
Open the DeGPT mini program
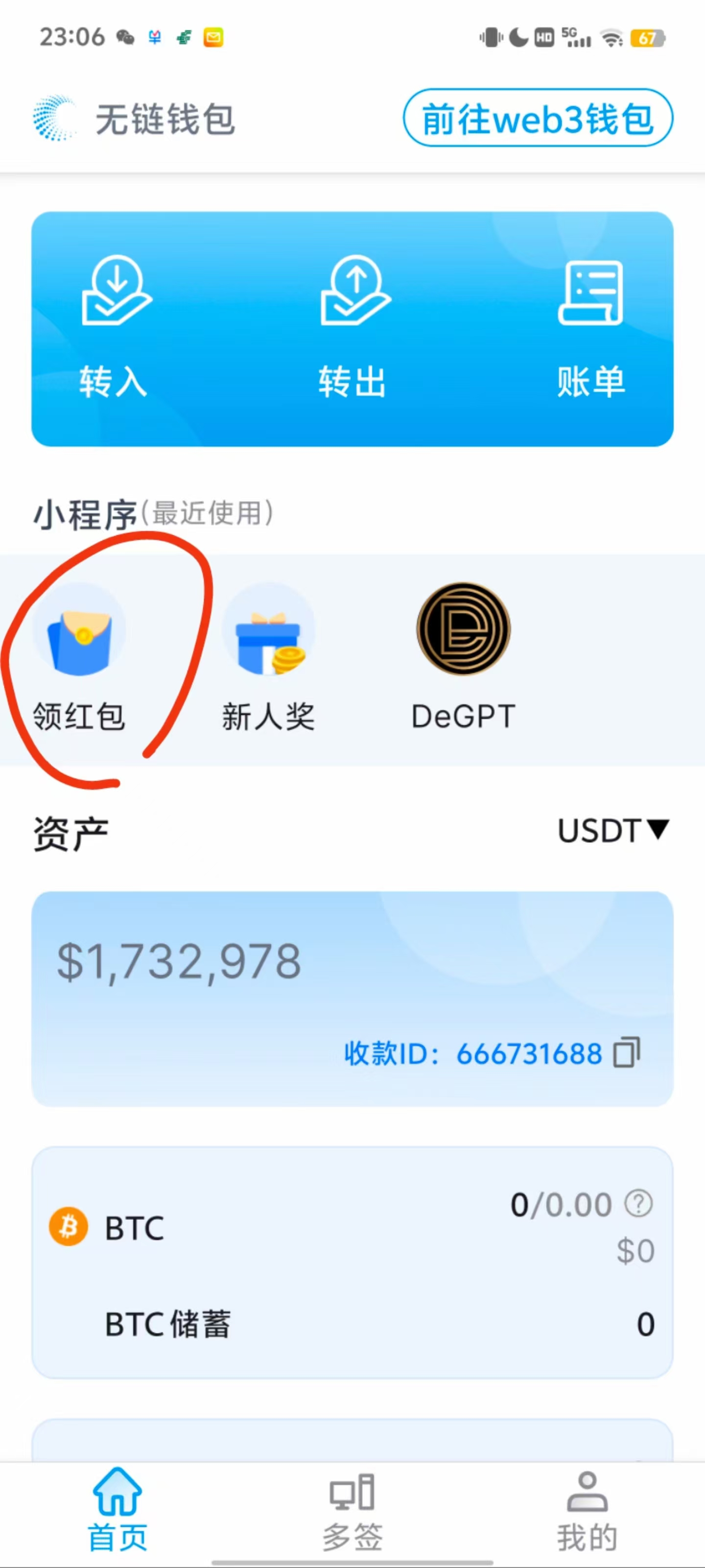click(463, 657)
